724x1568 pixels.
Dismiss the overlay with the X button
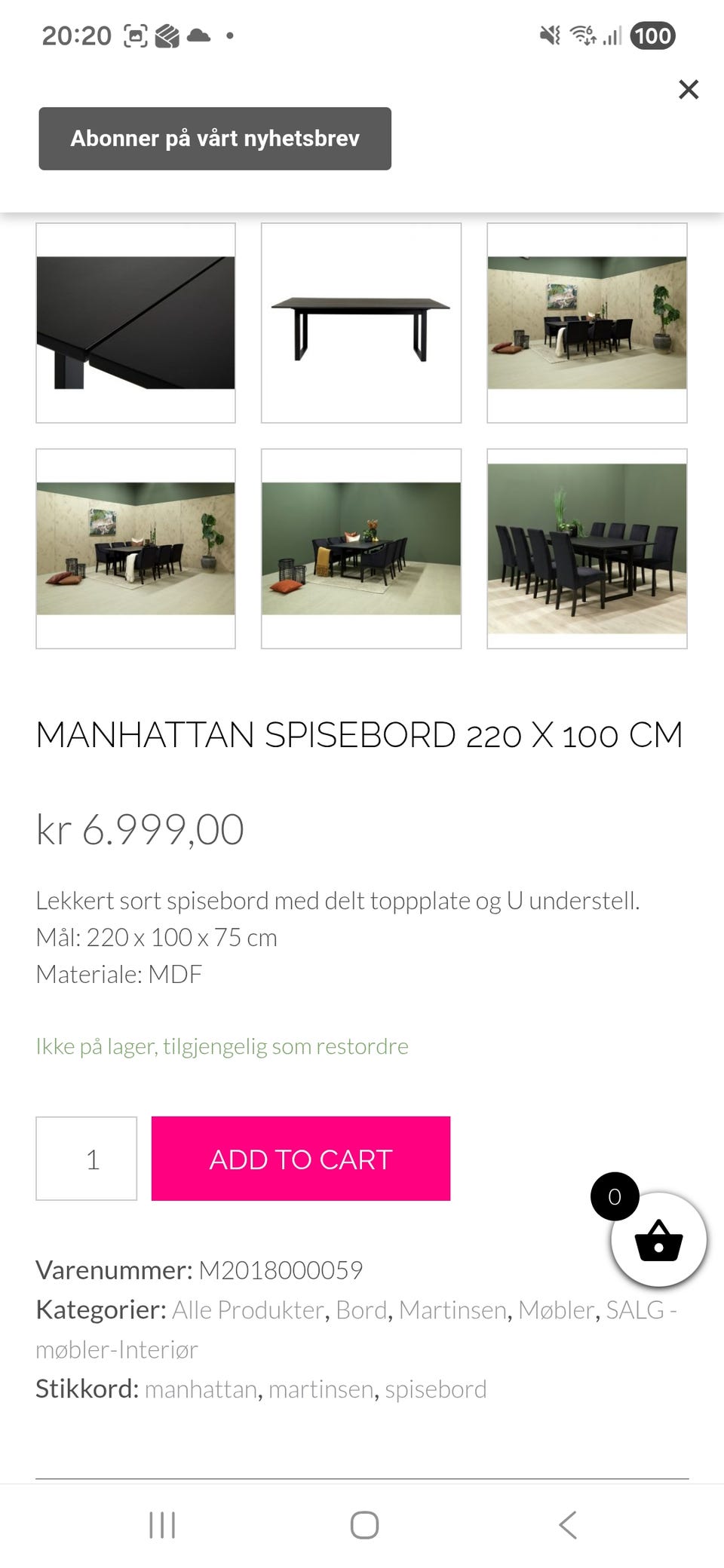[x=688, y=89]
